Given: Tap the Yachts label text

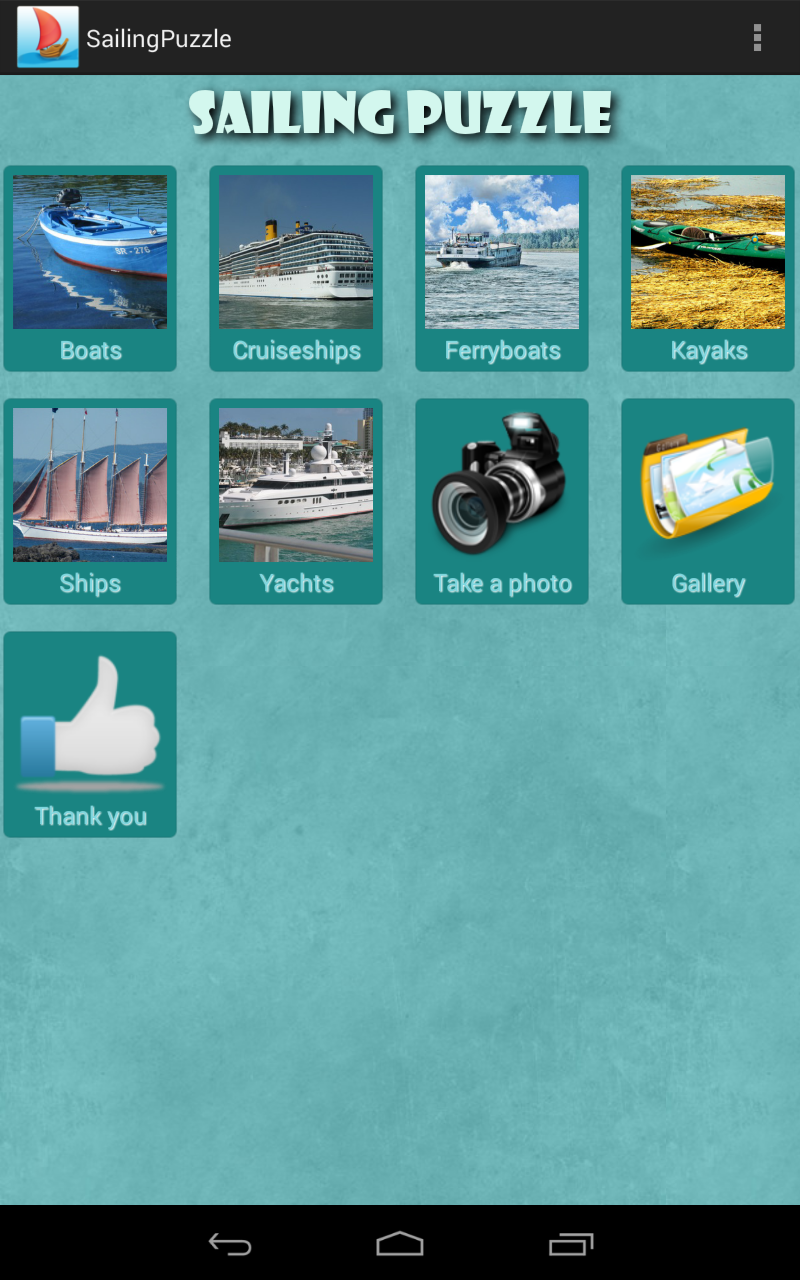Looking at the screenshot, I should click(296, 583).
